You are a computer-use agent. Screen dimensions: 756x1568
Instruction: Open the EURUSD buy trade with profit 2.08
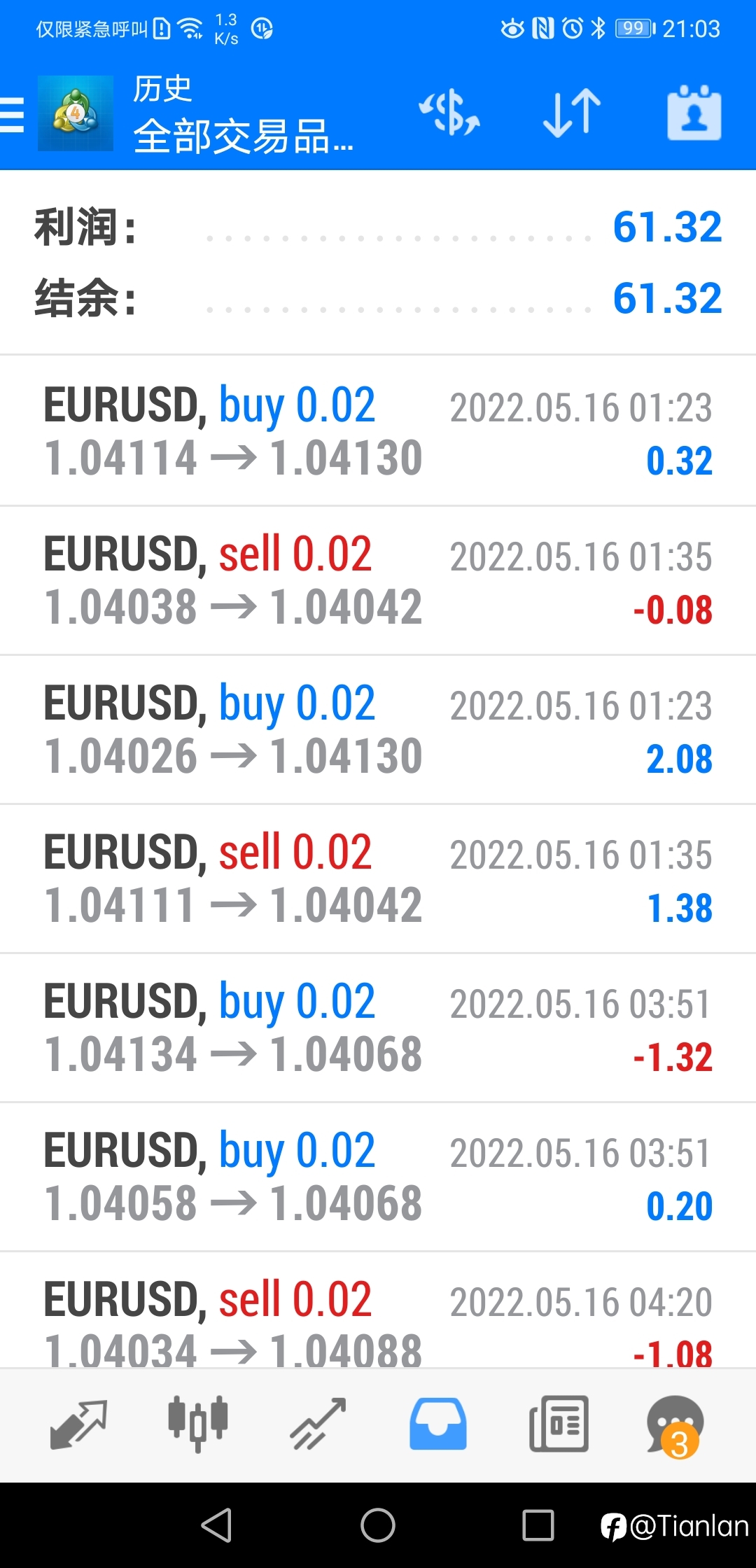(378, 729)
